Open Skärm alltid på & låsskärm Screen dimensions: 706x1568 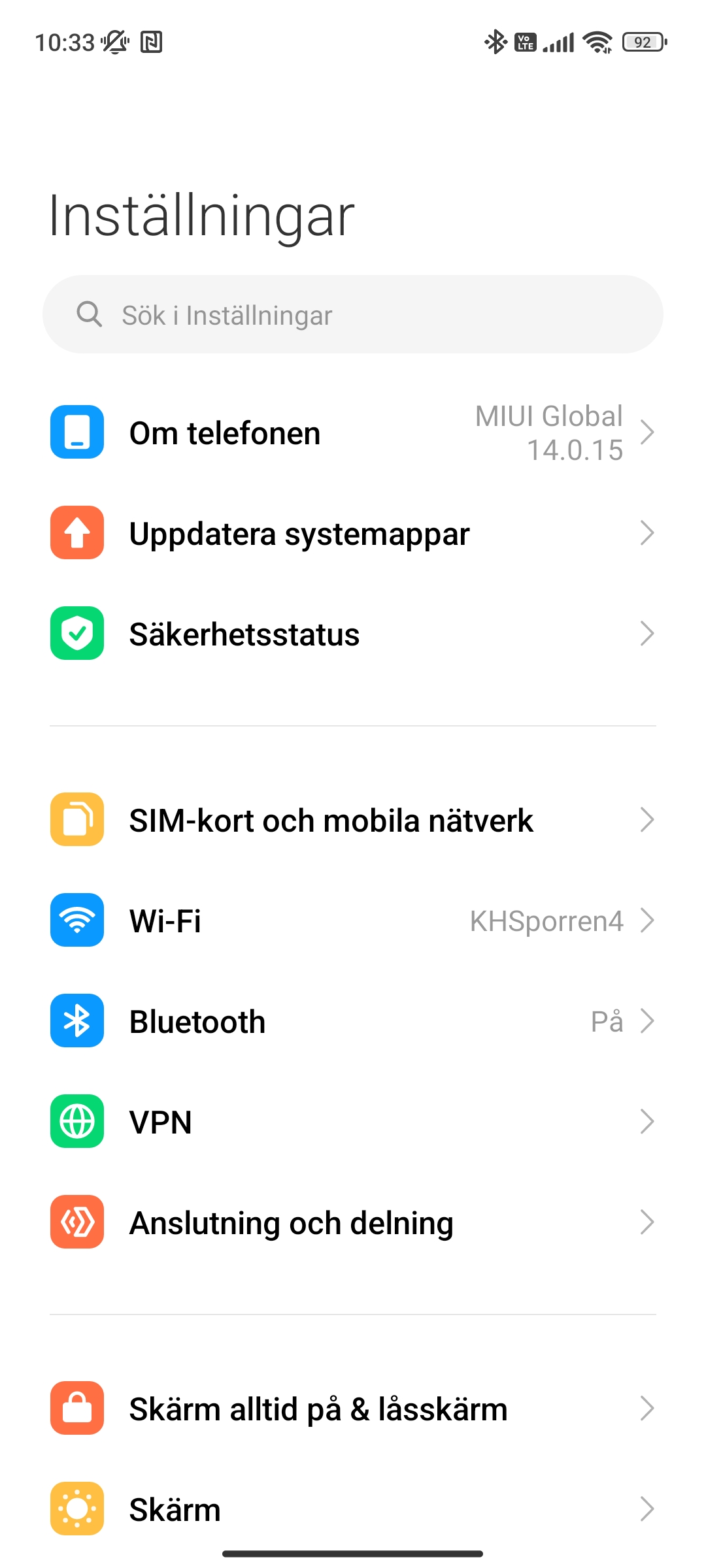[353, 1409]
